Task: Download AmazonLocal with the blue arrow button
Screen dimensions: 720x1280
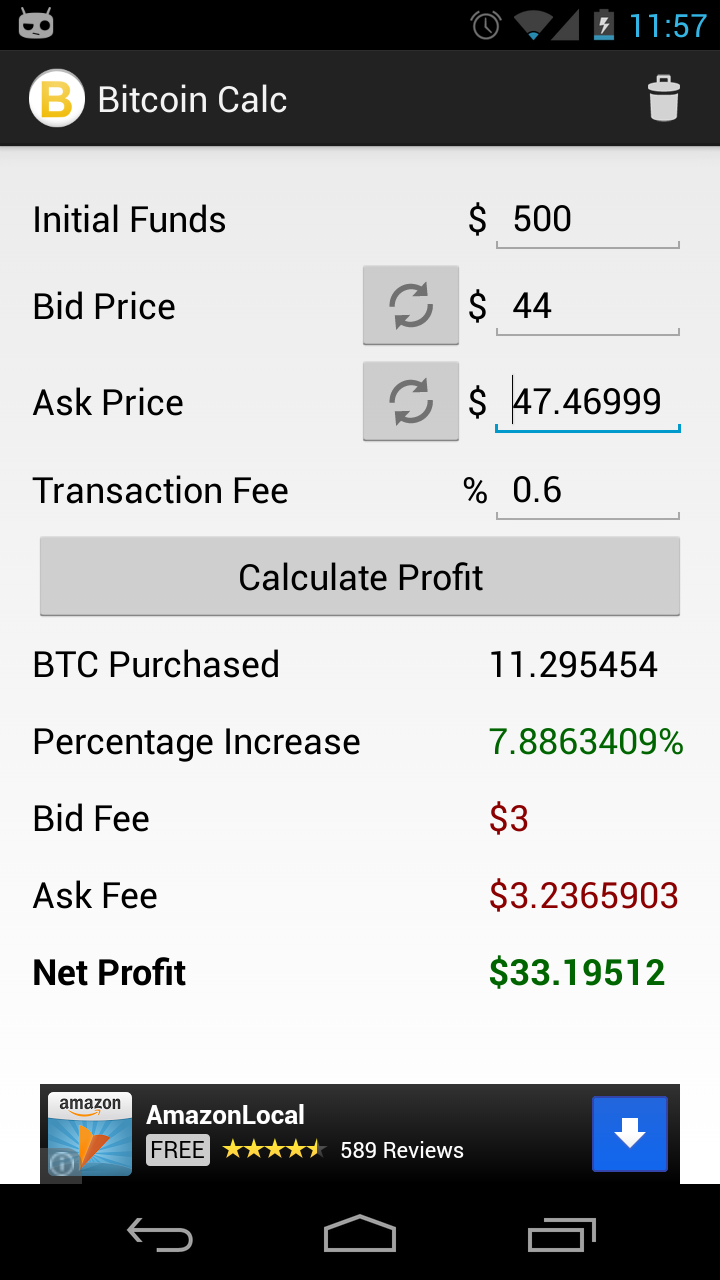Action: click(x=629, y=1133)
